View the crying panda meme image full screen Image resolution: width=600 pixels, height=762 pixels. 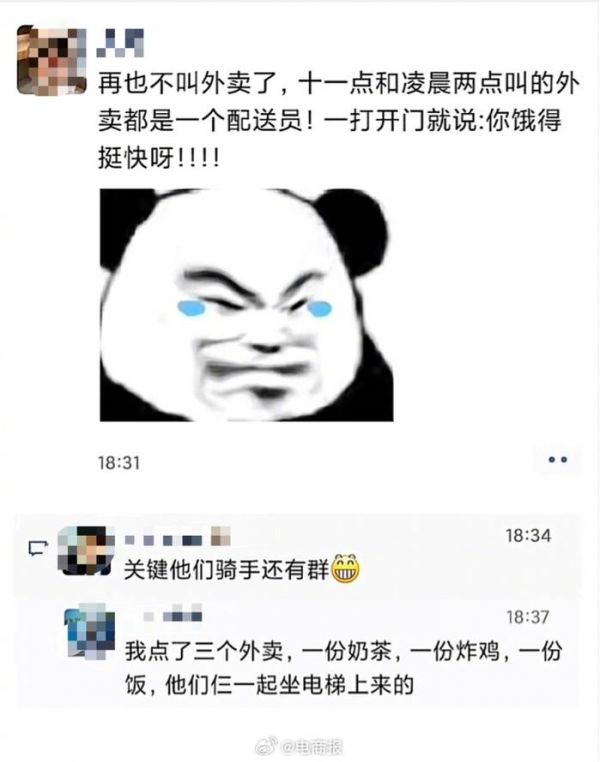[245, 304]
